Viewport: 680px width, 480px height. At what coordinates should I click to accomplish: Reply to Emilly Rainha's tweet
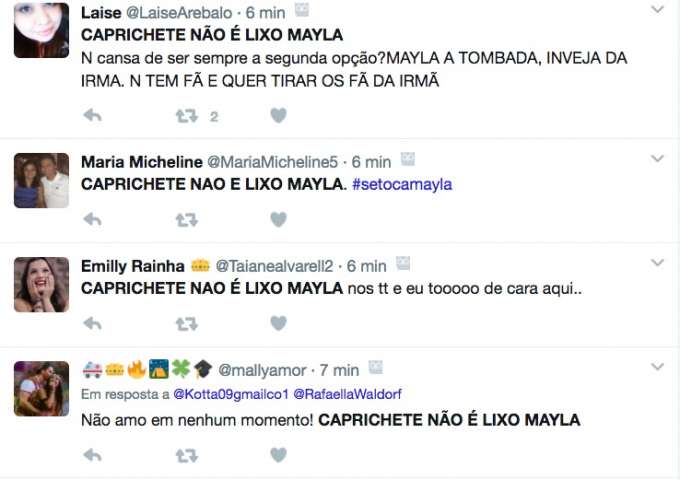point(92,323)
